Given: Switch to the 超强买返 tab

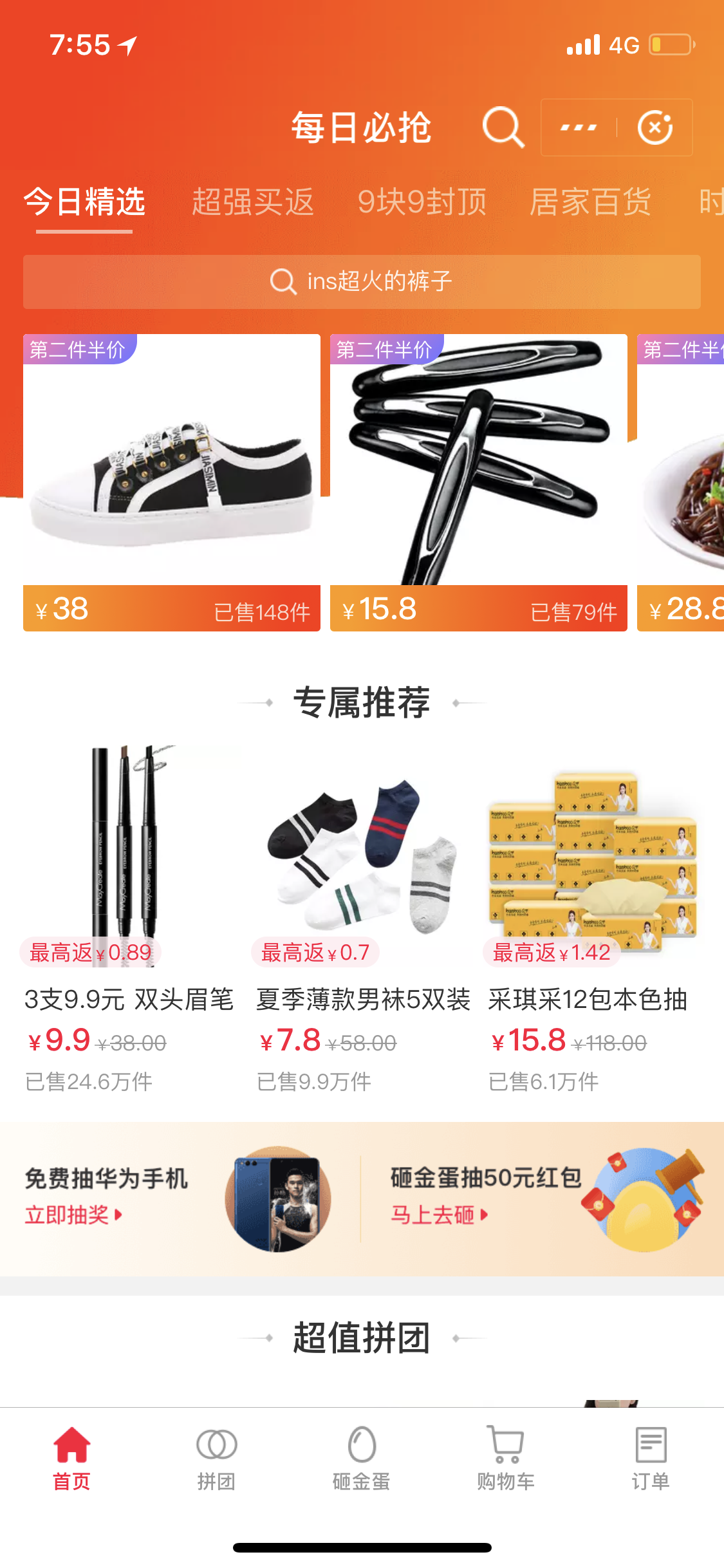Looking at the screenshot, I should (x=252, y=202).
